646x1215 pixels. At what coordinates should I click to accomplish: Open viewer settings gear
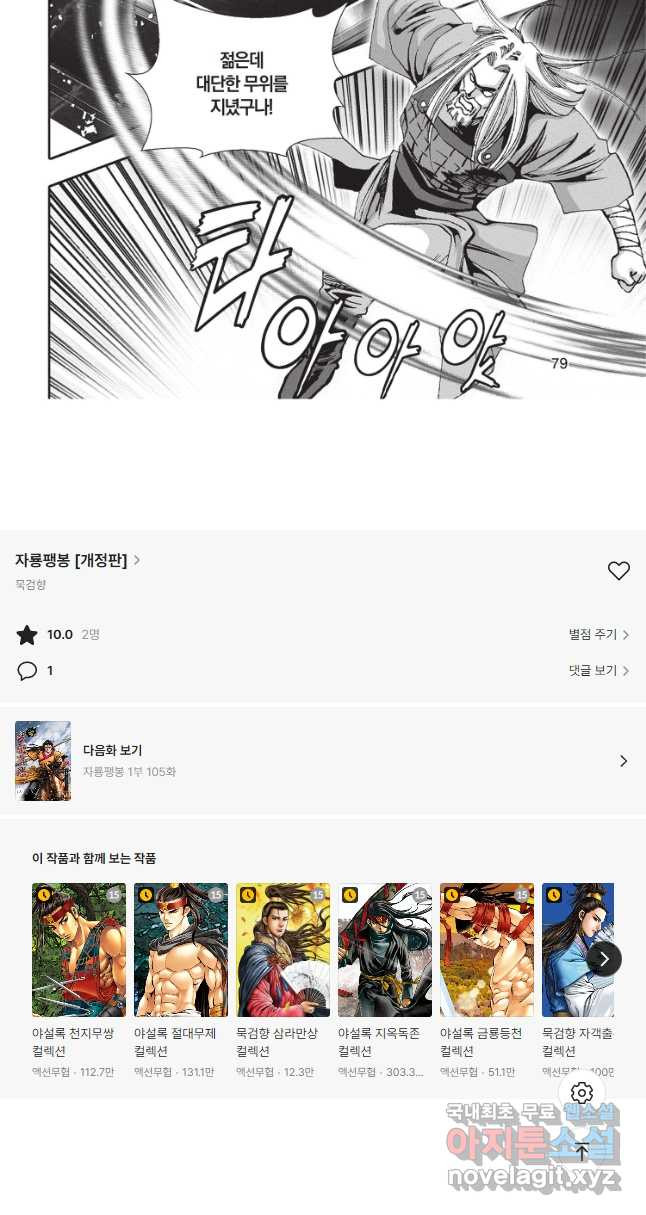pos(582,1093)
